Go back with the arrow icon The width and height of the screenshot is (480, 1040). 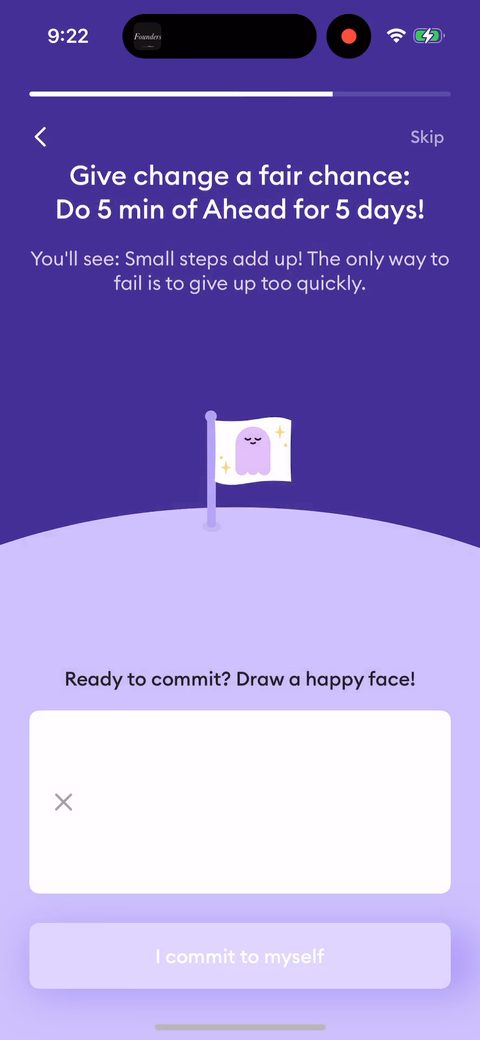[x=41, y=137]
